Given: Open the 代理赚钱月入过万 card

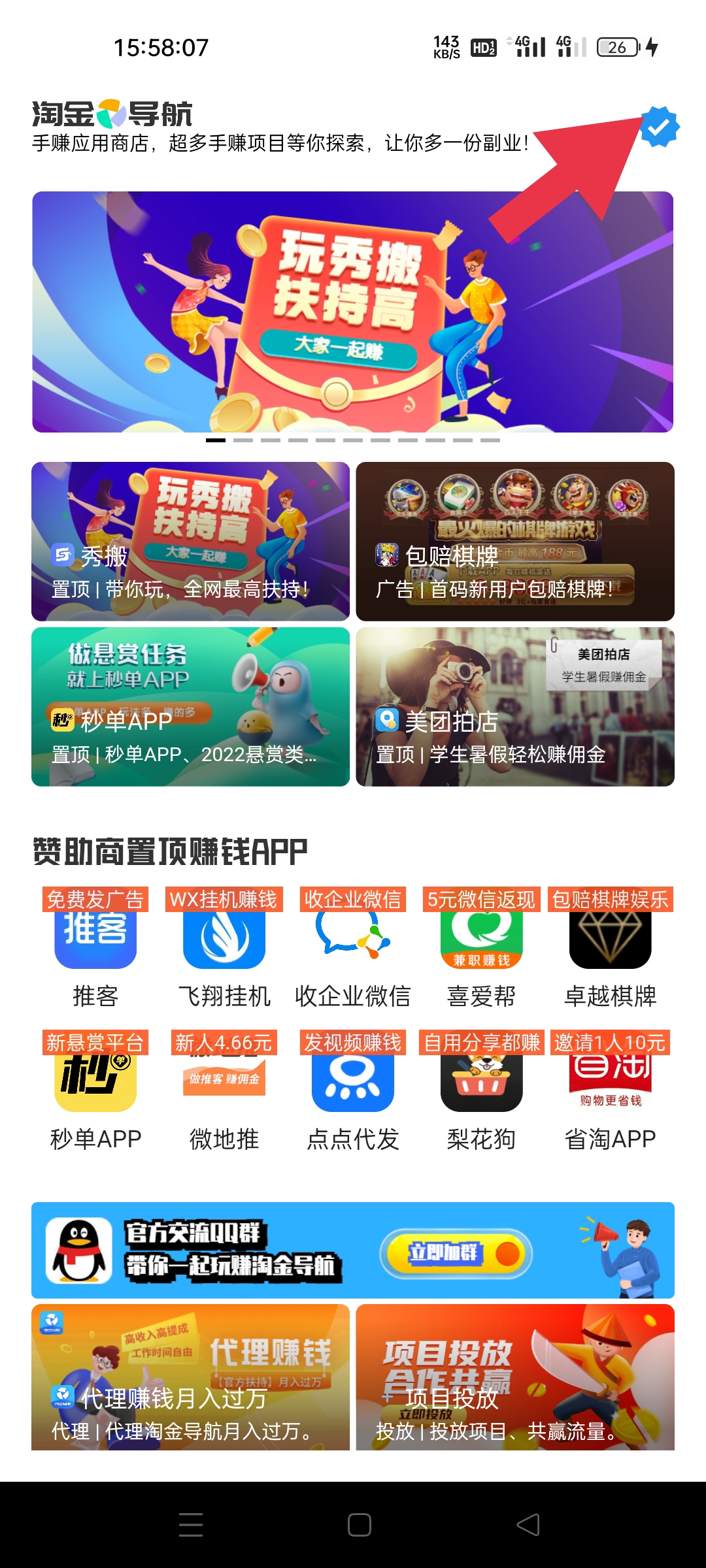Looking at the screenshot, I should (x=190, y=1377).
